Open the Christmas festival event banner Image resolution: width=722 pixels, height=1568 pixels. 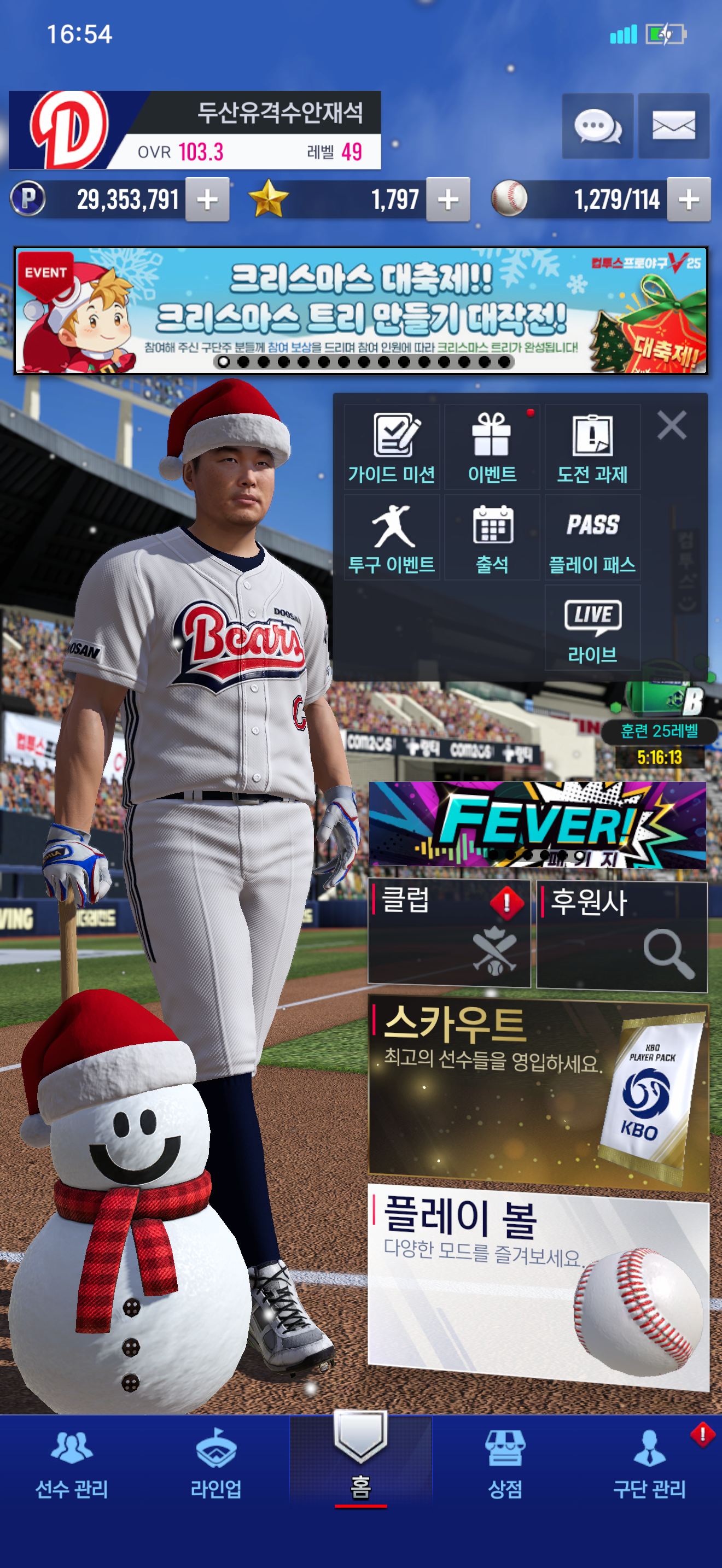pos(360,311)
